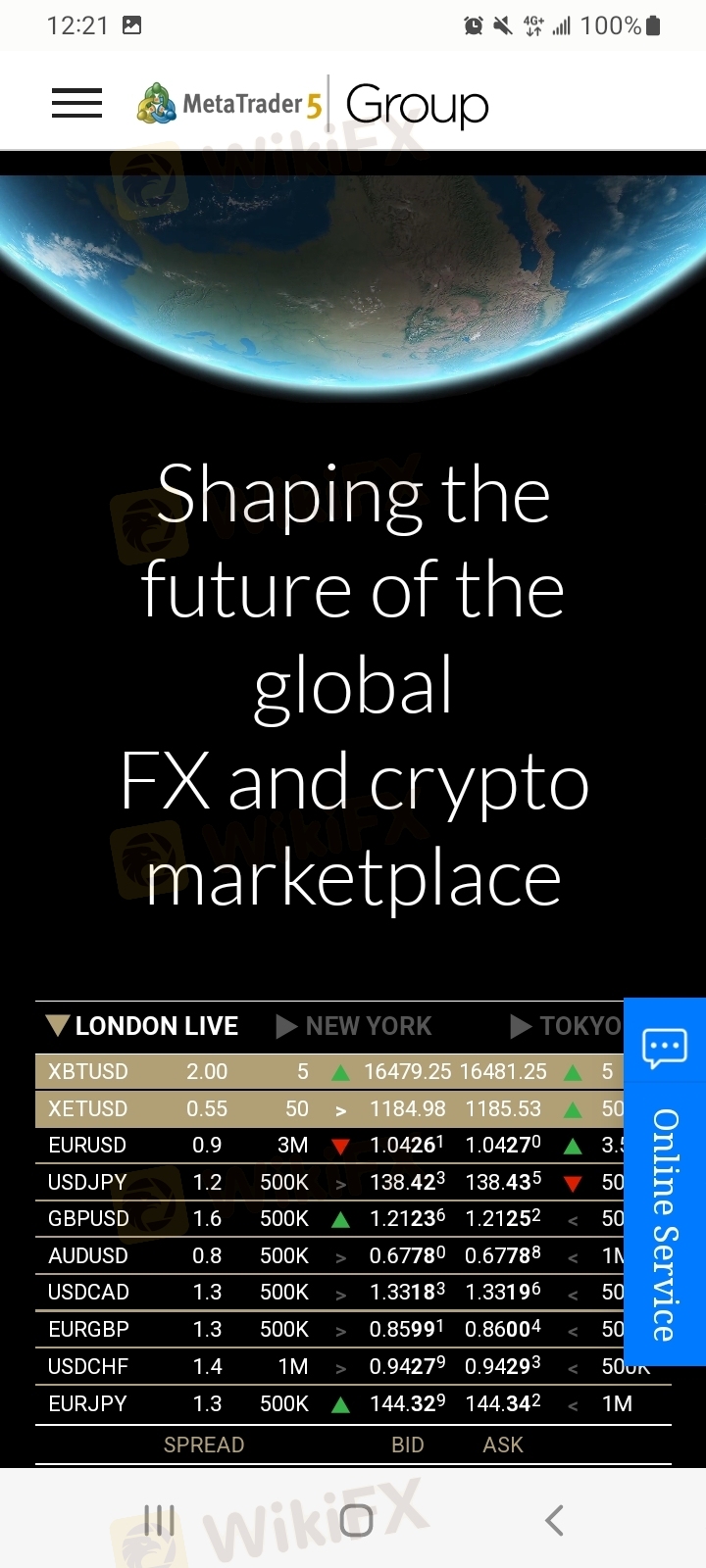Image resolution: width=706 pixels, height=1568 pixels.
Task: Switch to the New York tab
Action: pyautogui.click(x=355, y=1026)
